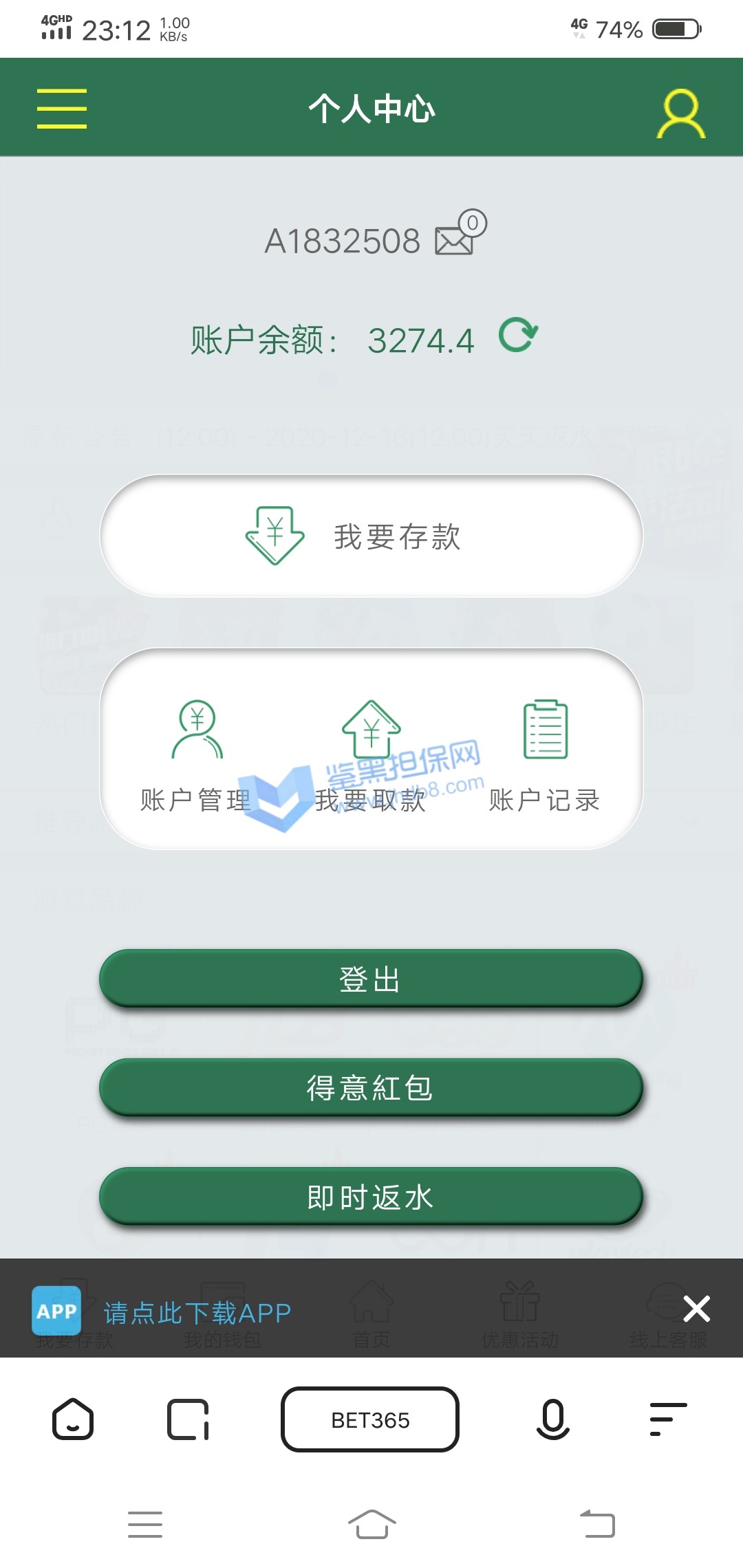Tap 请点此下载APP download link
This screenshot has height=1568, width=743.
point(197,1313)
